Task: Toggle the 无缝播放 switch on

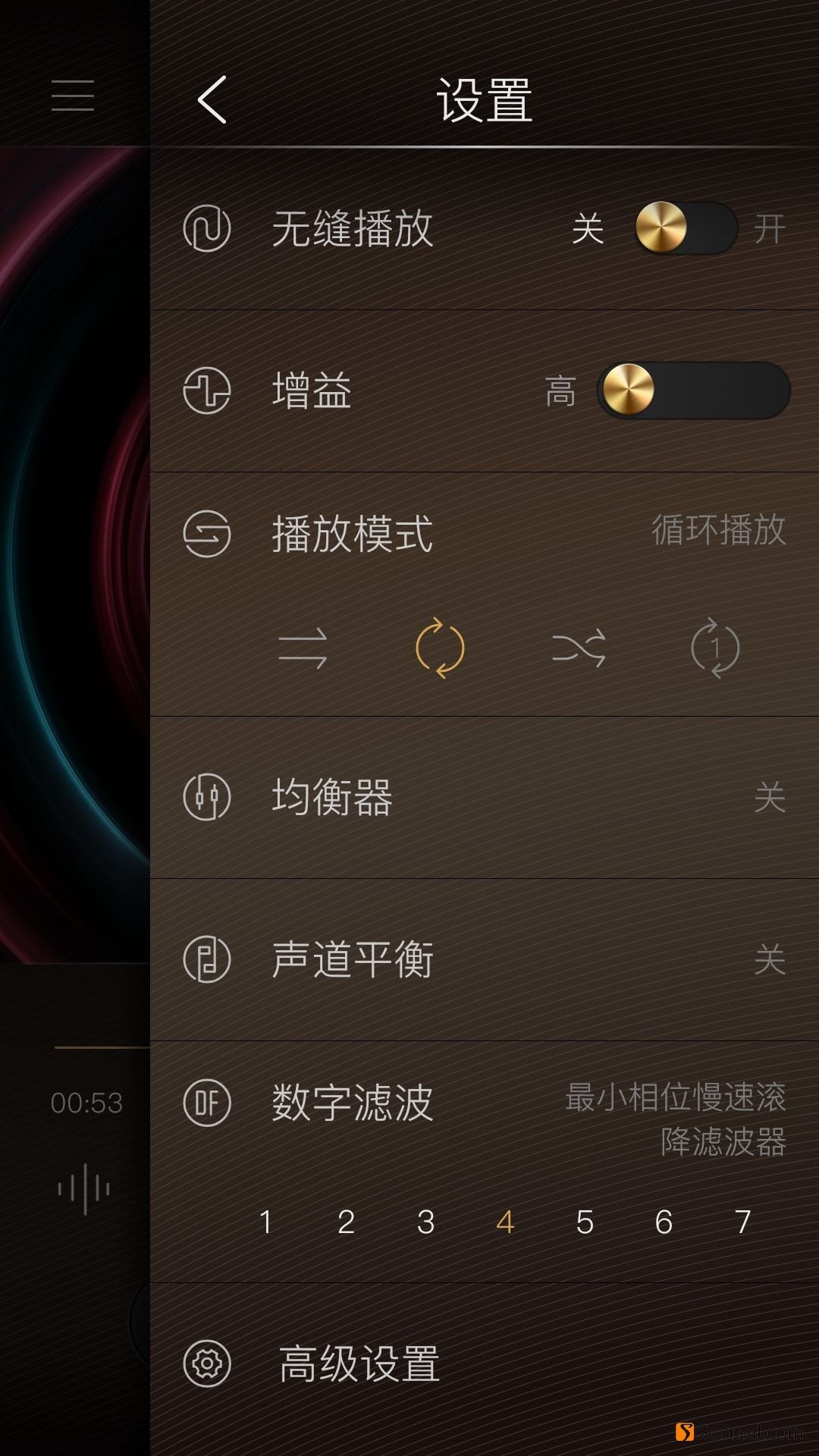Action: pyautogui.click(x=686, y=228)
